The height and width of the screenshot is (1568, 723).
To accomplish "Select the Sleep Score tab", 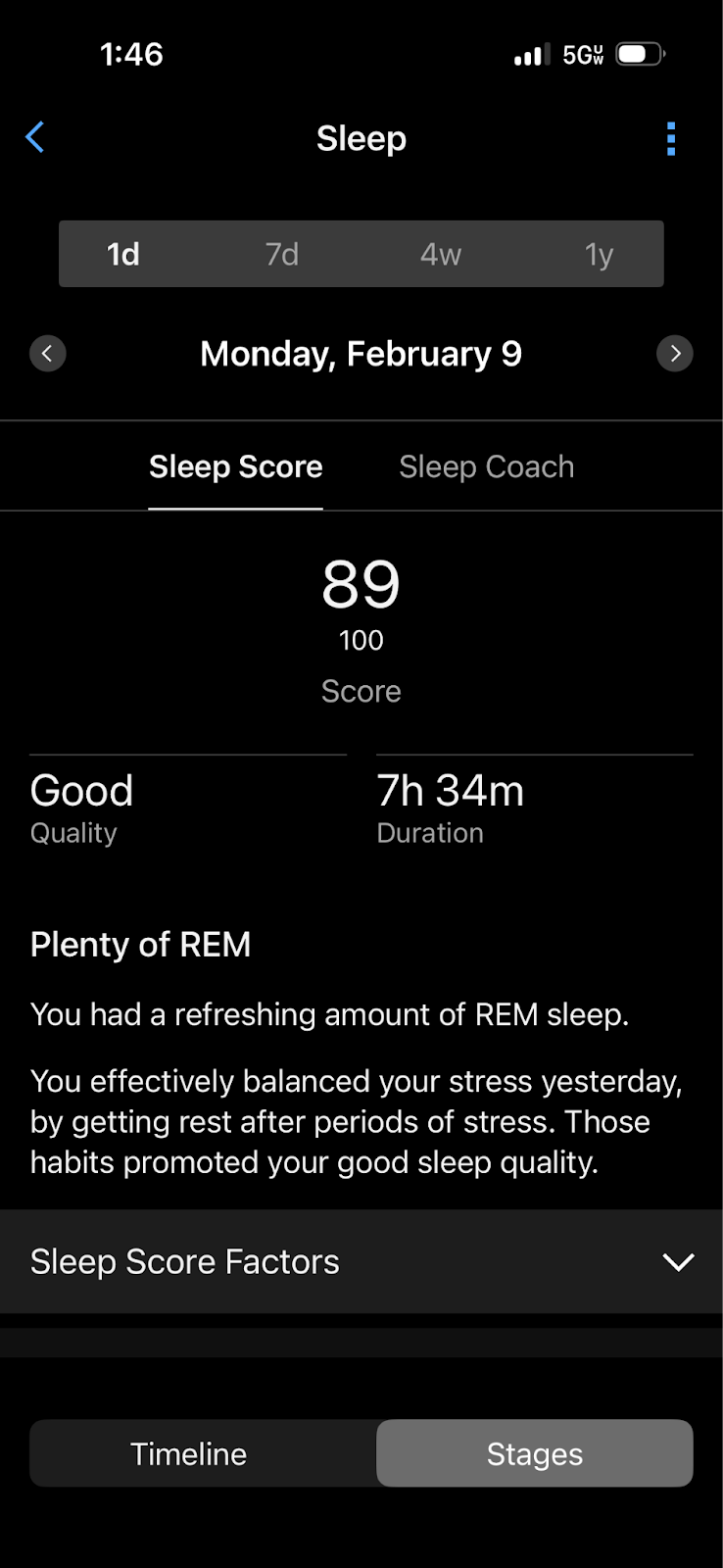I will (x=235, y=466).
